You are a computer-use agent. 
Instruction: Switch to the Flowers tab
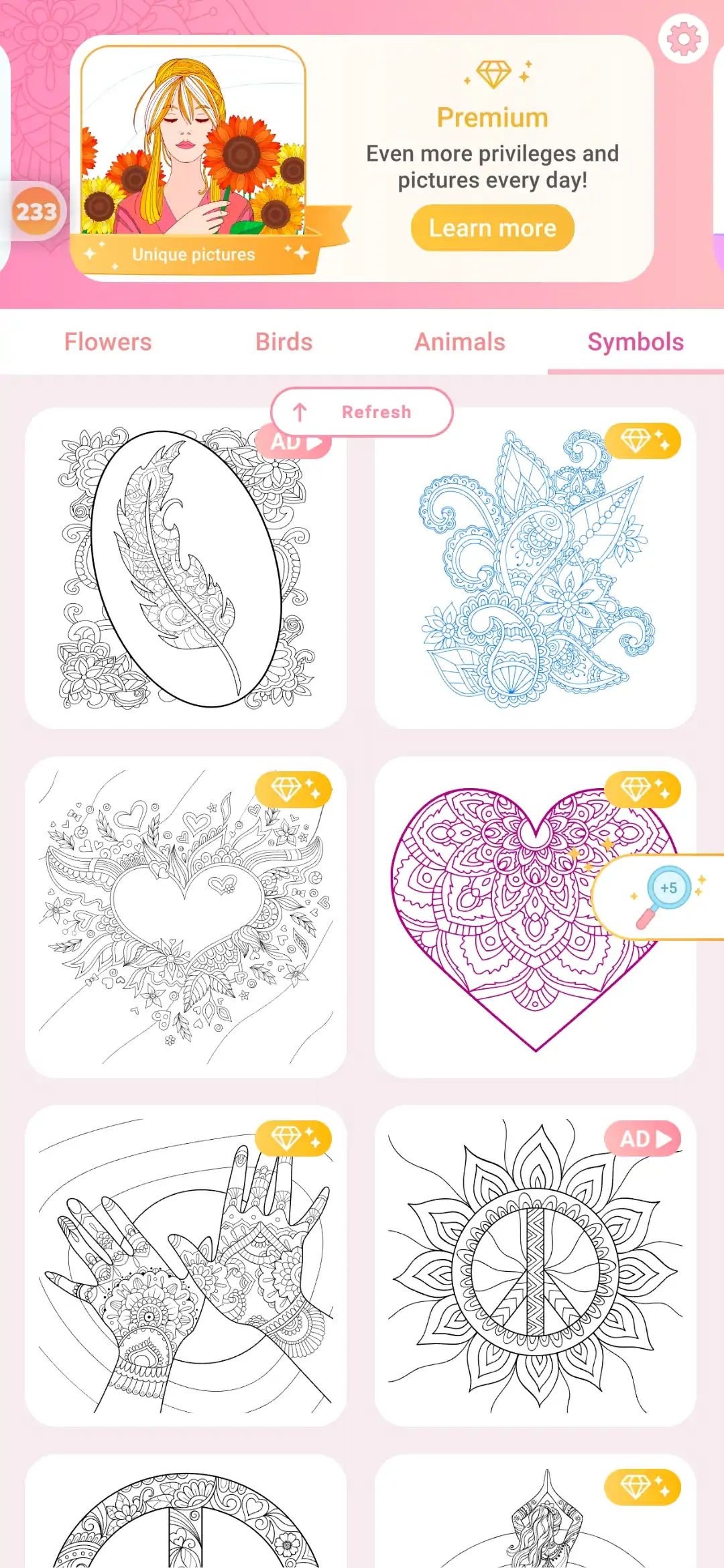pyautogui.click(x=108, y=342)
